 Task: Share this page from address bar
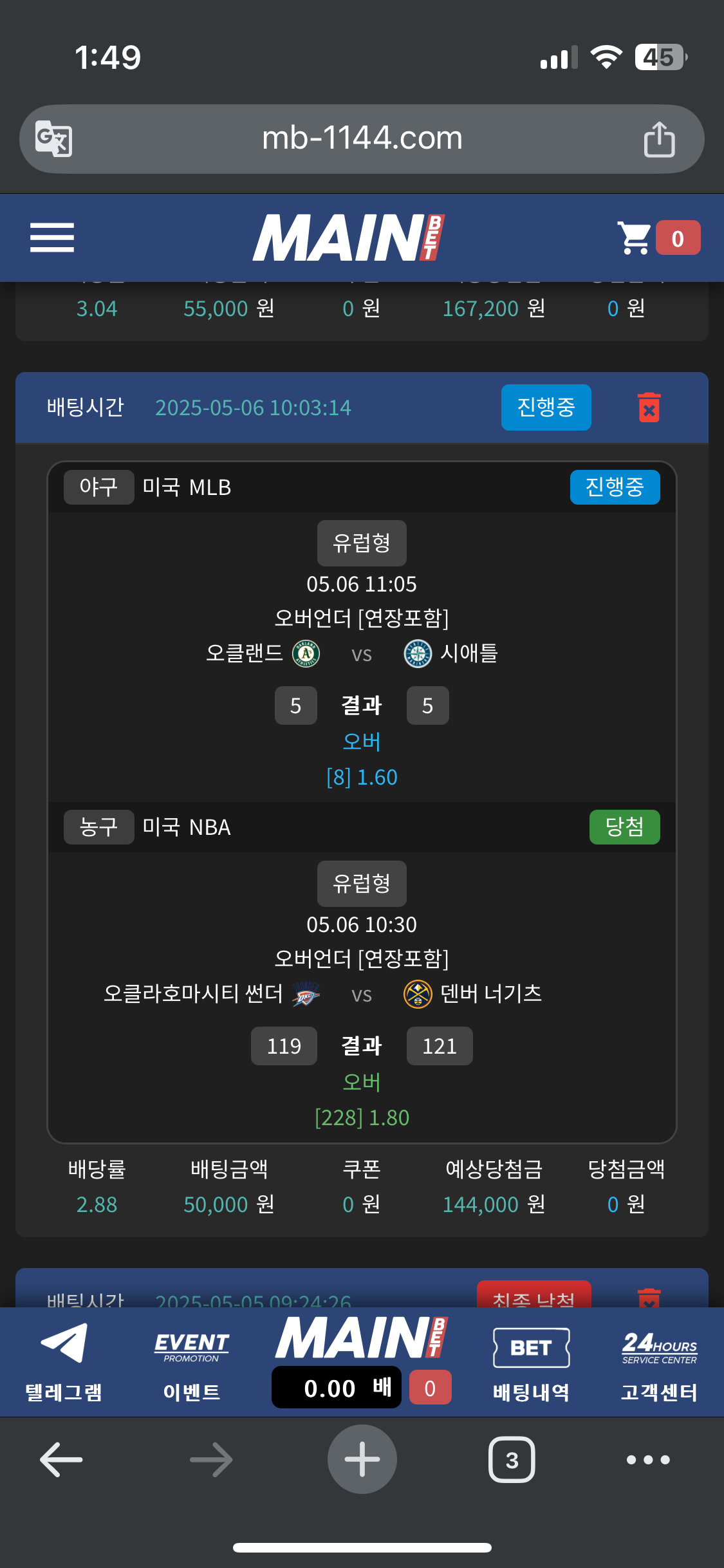pyautogui.click(x=659, y=139)
